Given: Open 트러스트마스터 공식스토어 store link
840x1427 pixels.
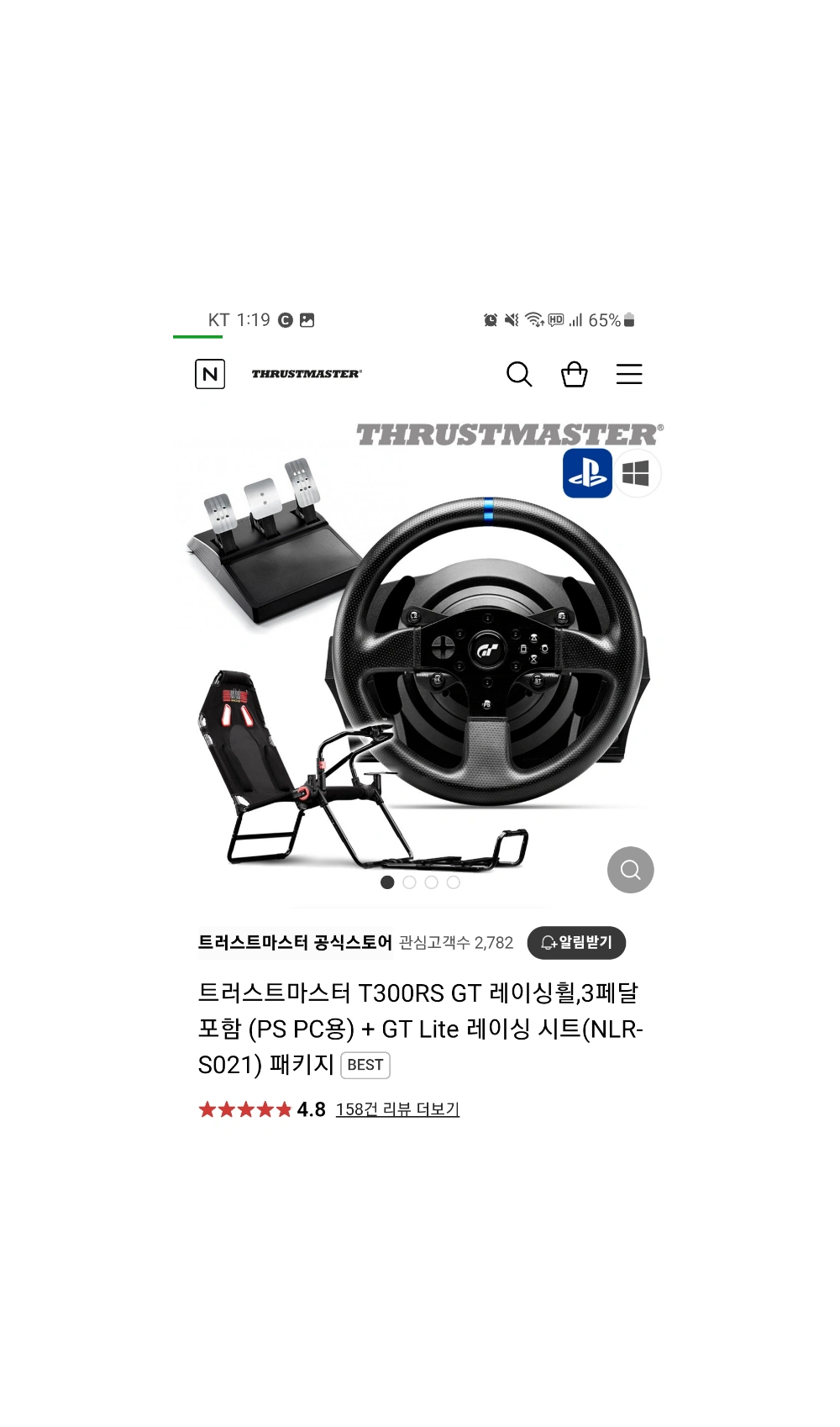Looking at the screenshot, I should [x=295, y=943].
